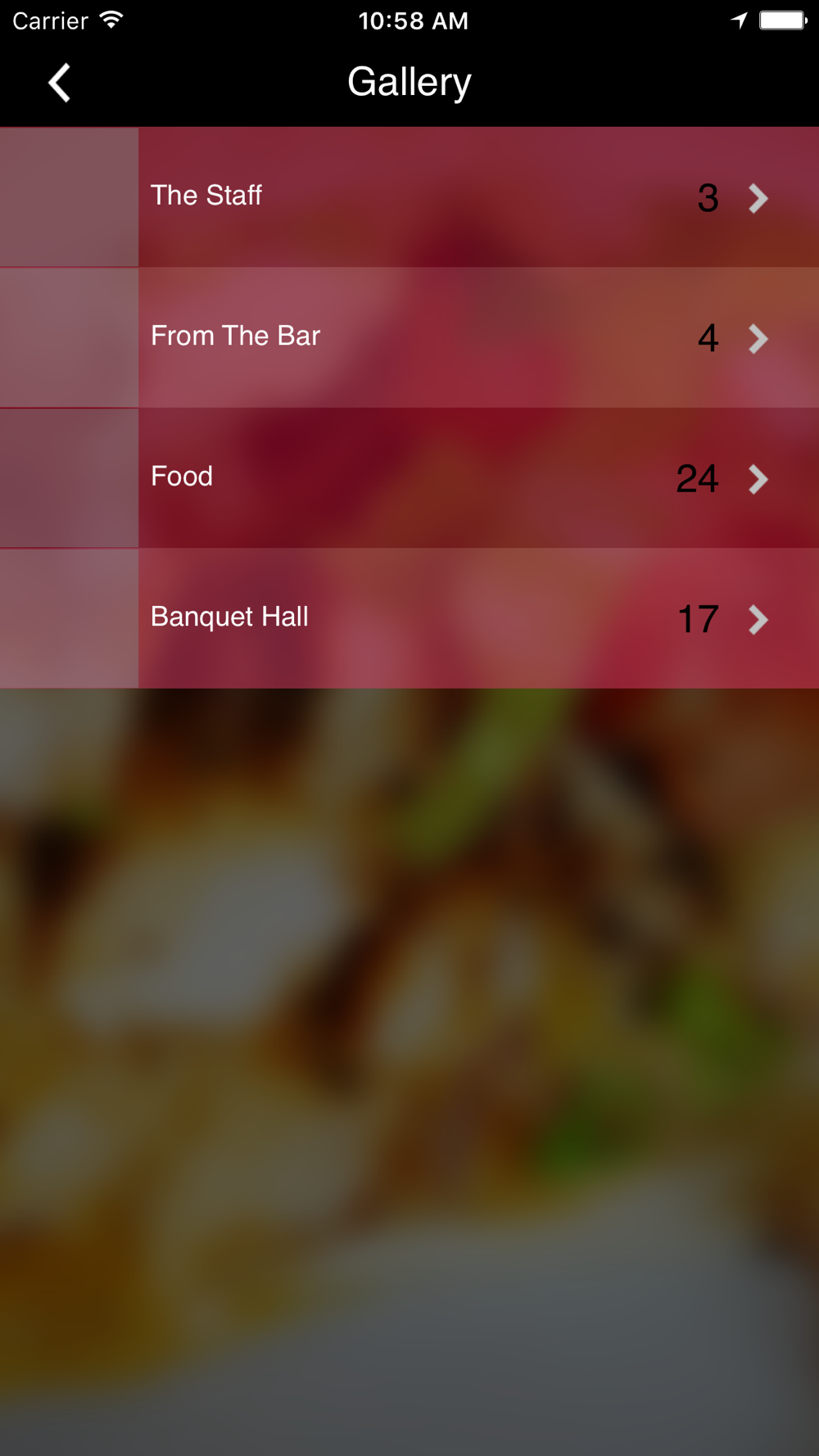This screenshot has width=819, height=1456.
Task: Go back from the Gallery screen
Action: (x=59, y=83)
